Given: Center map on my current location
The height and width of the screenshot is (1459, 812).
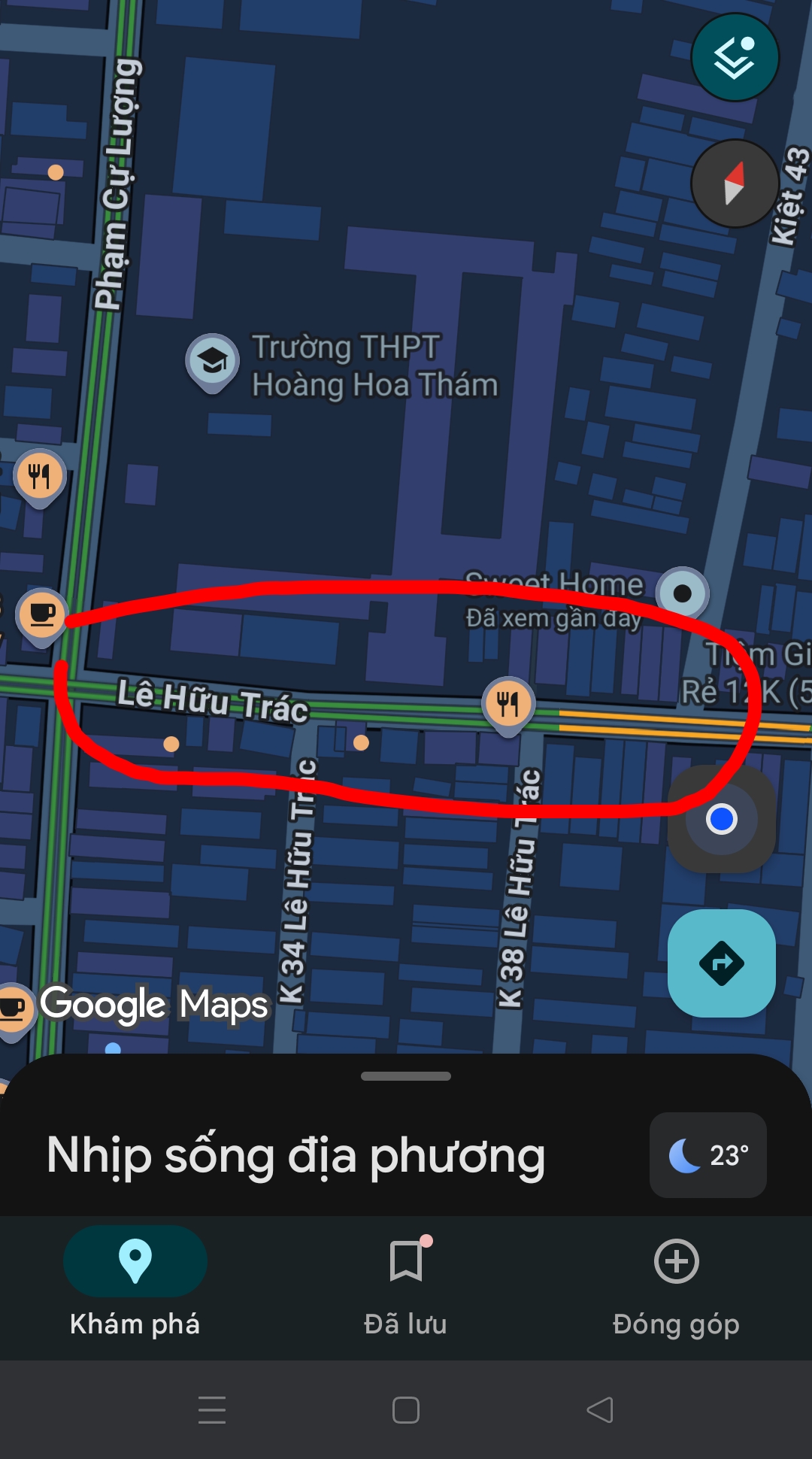Looking at the screenshot, I should [722, 819].
